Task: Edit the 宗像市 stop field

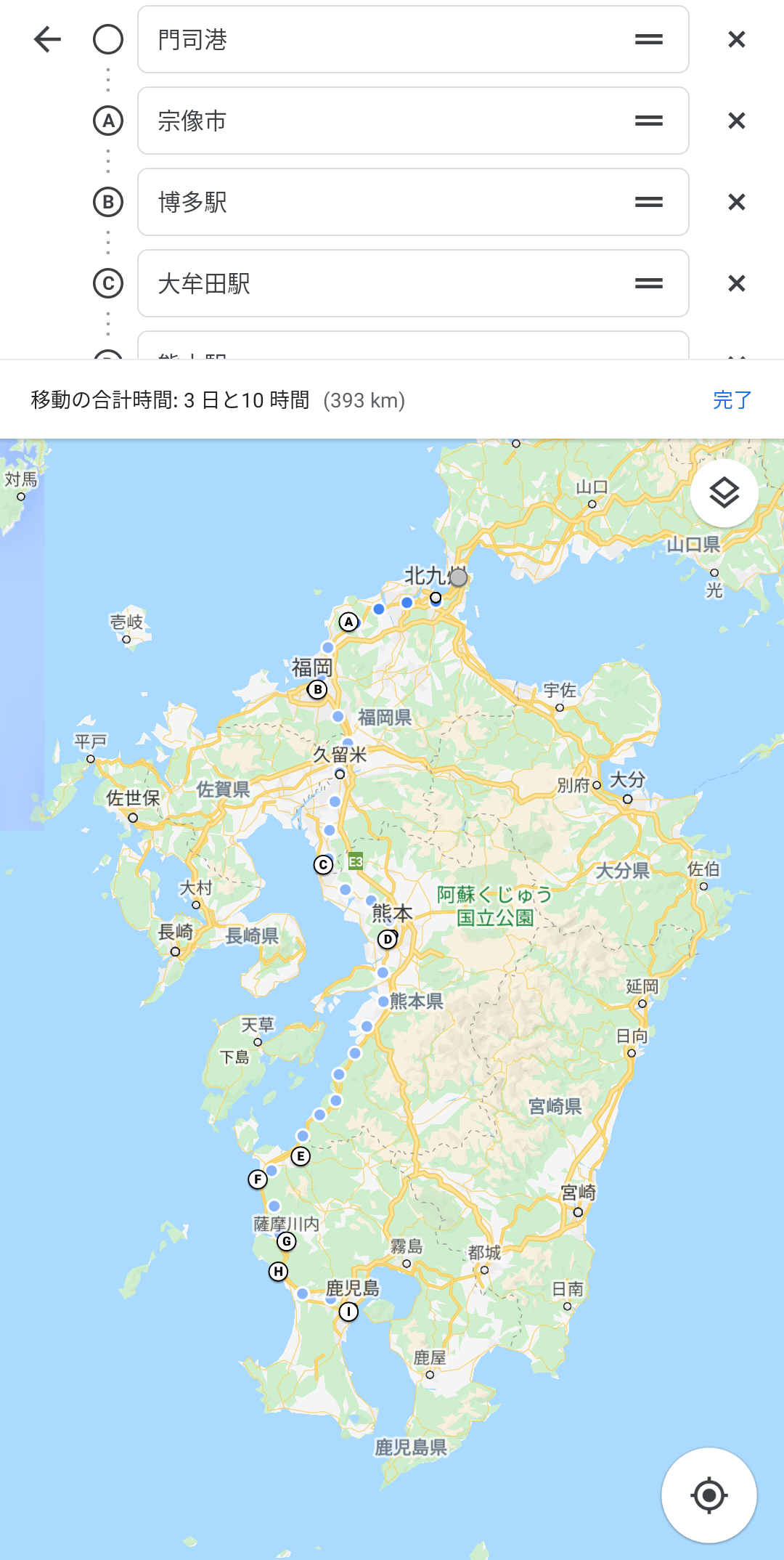Action: [413, 121]
